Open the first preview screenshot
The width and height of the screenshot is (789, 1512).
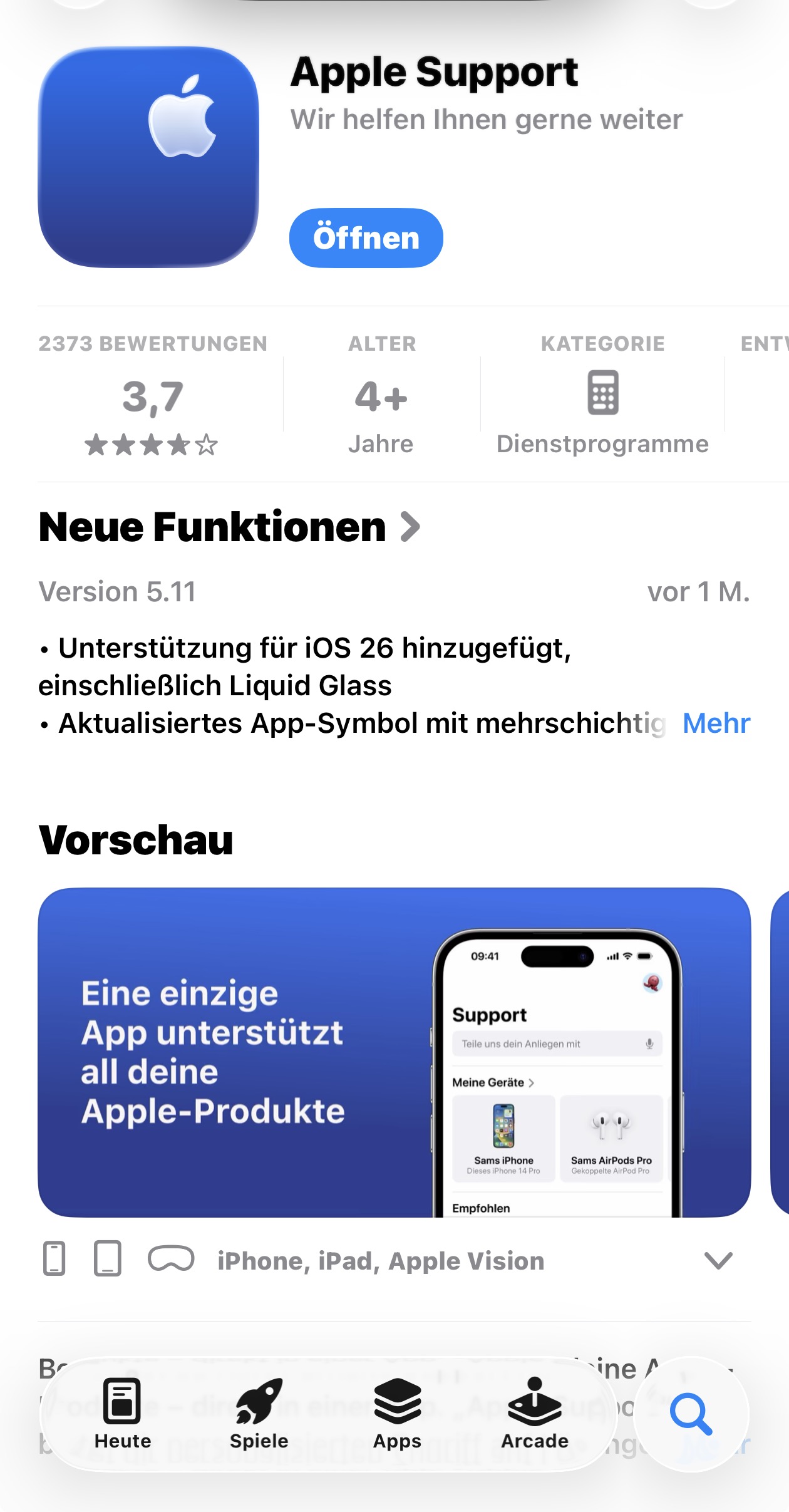[x=394, y=1052]
